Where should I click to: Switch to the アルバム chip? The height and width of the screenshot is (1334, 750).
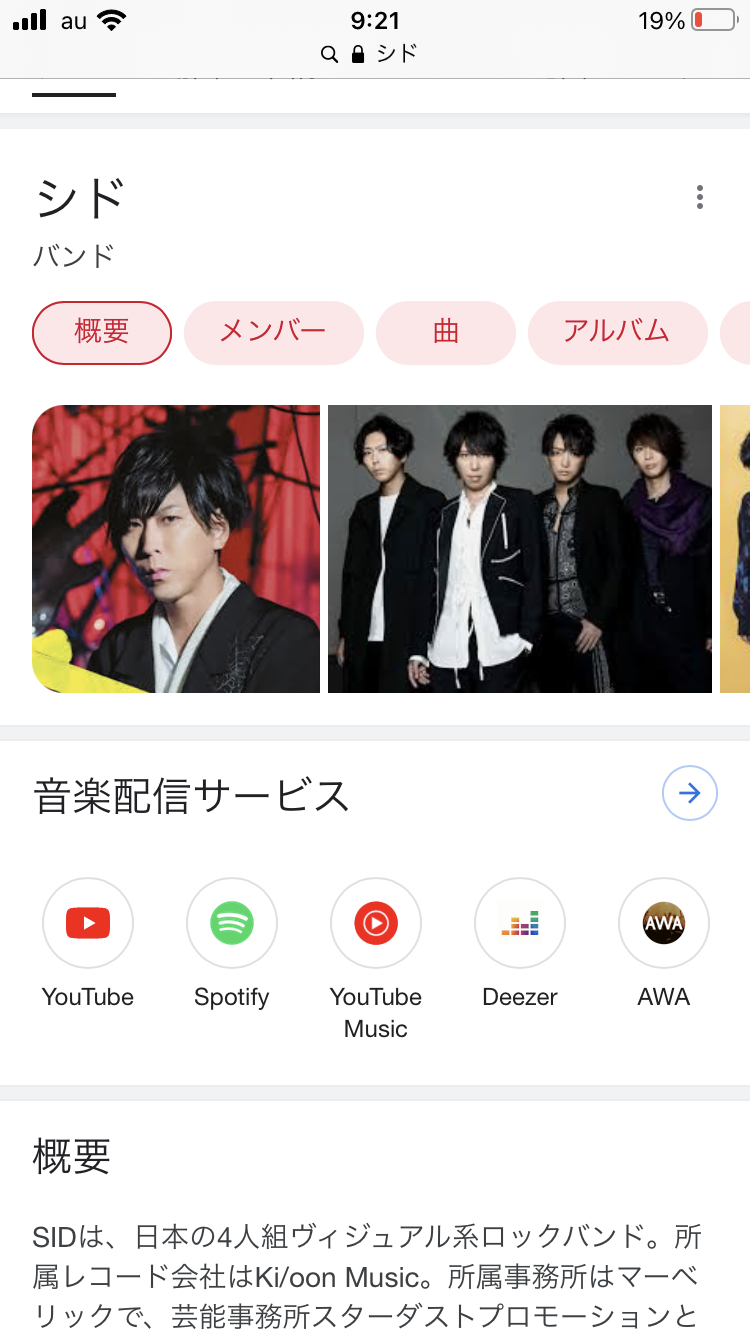(617, 333)
